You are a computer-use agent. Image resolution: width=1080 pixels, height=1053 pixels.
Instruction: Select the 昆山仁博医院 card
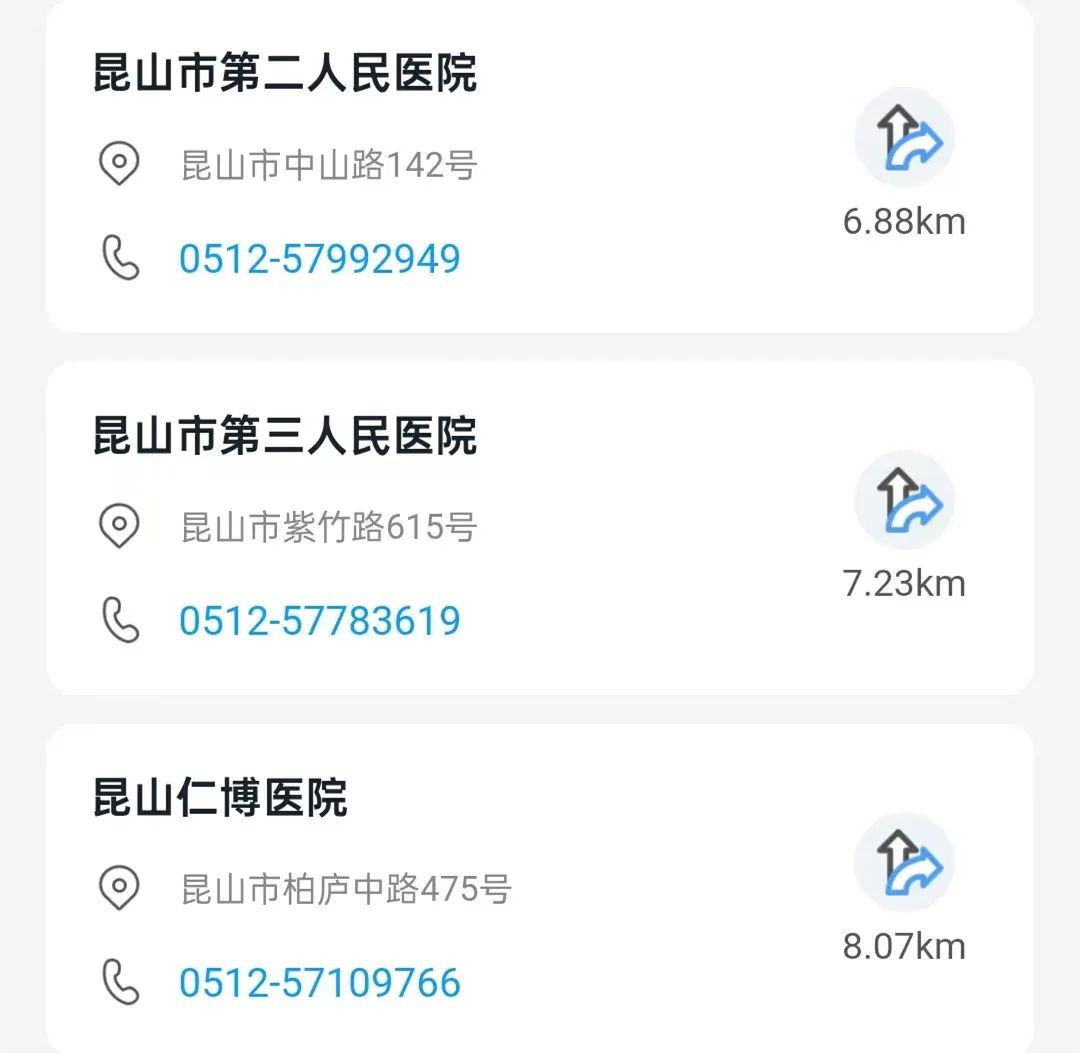[220, 799]
